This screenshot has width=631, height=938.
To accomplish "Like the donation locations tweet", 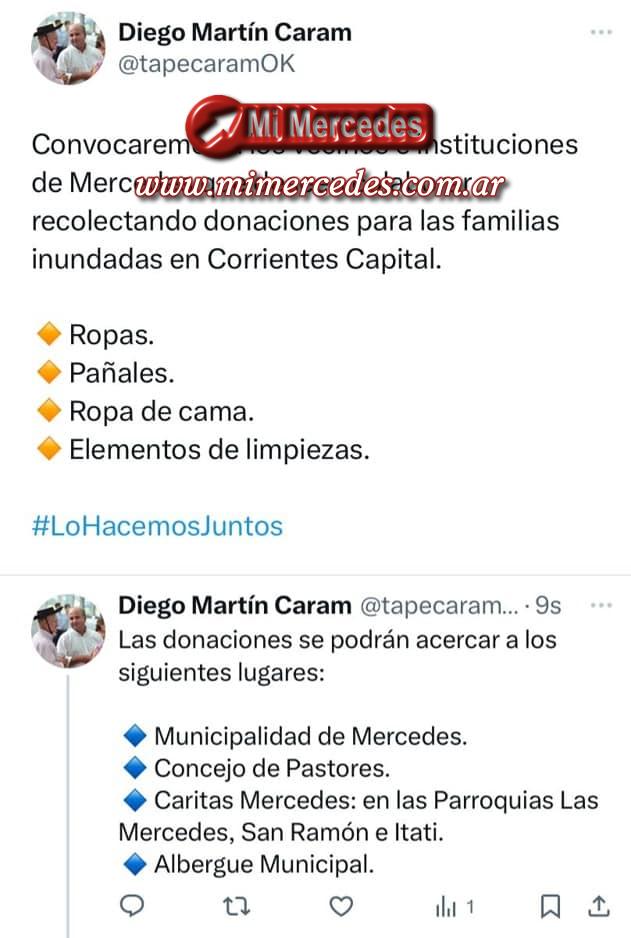I will pos(342,906).
